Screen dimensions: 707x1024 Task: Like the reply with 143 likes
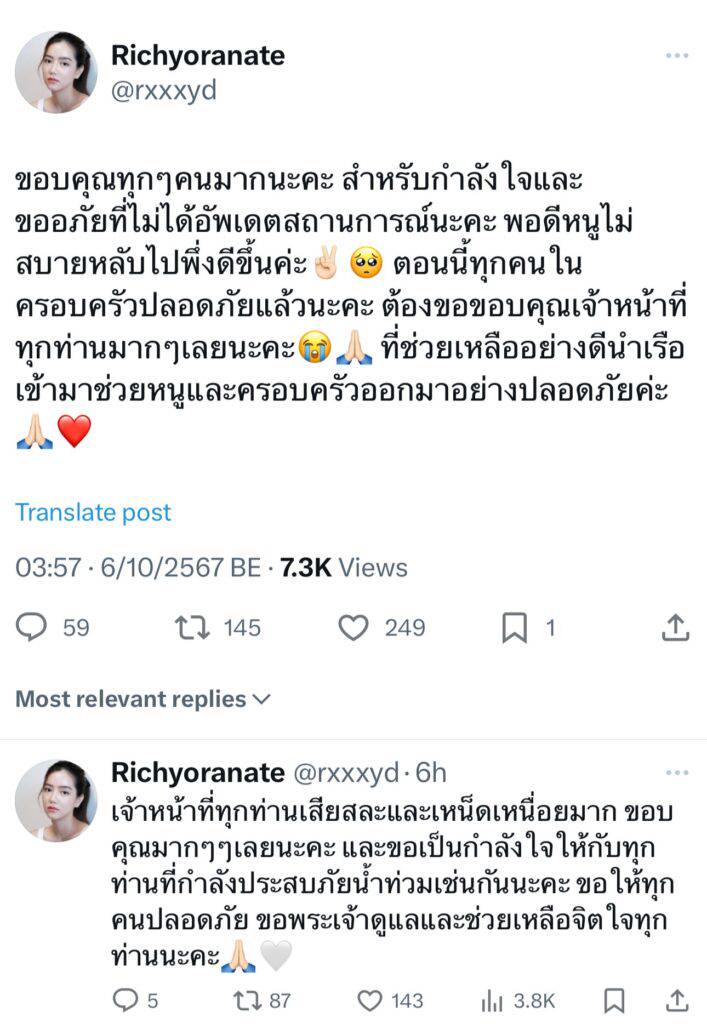370,1000
